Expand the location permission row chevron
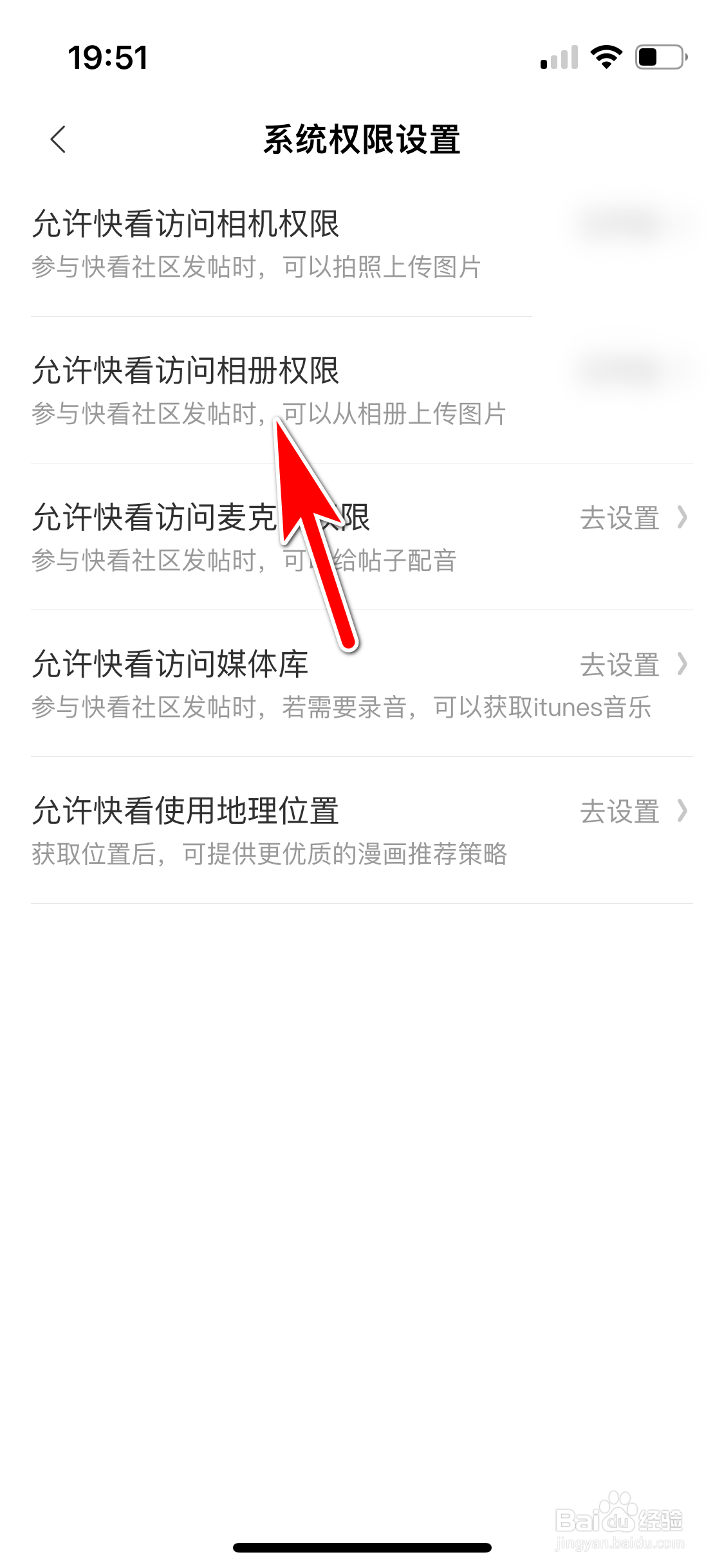The image size is (724, 1568). [683, 811]
